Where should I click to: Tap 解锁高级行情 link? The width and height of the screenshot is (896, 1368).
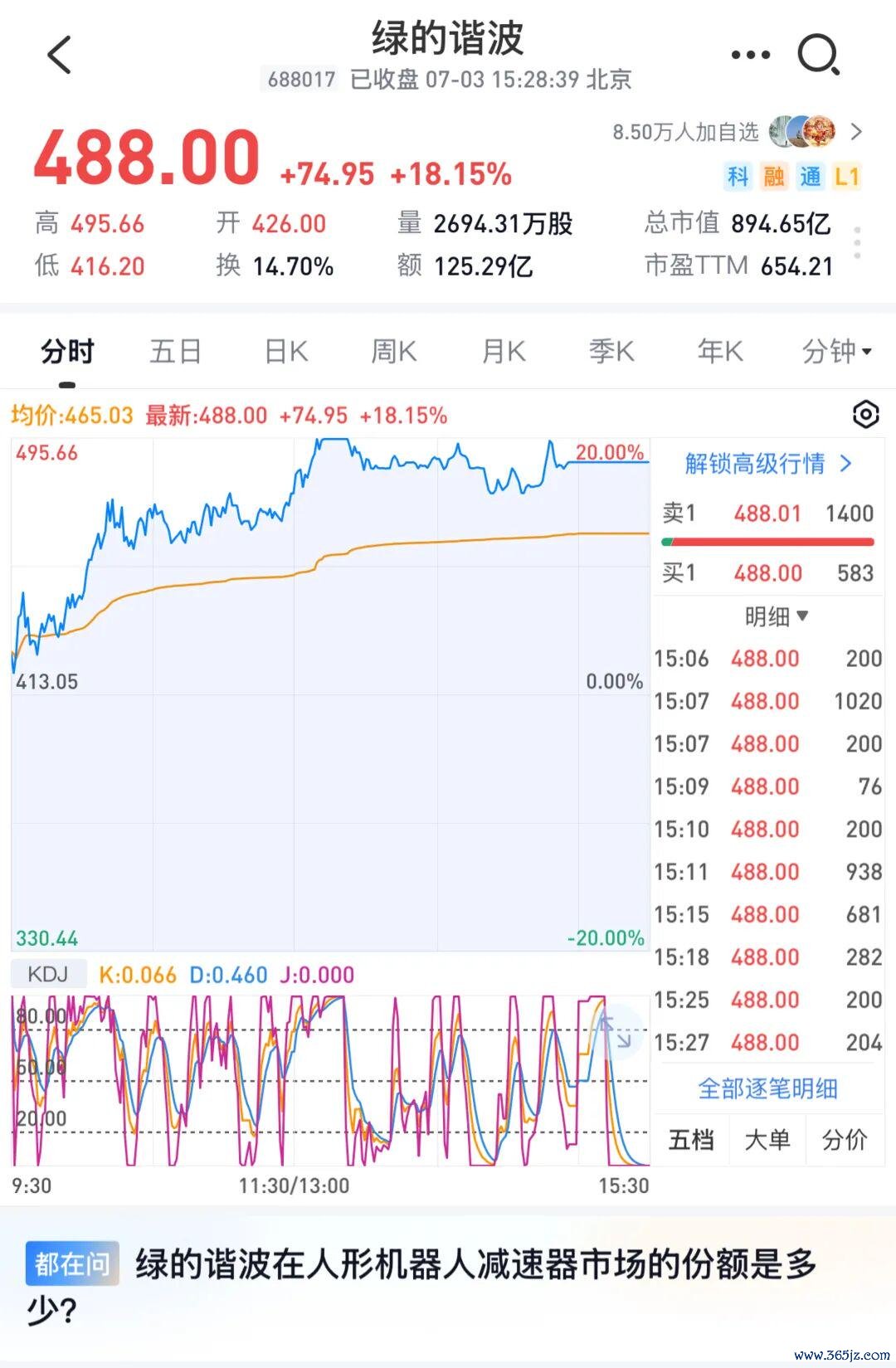[x=768, y=463]
